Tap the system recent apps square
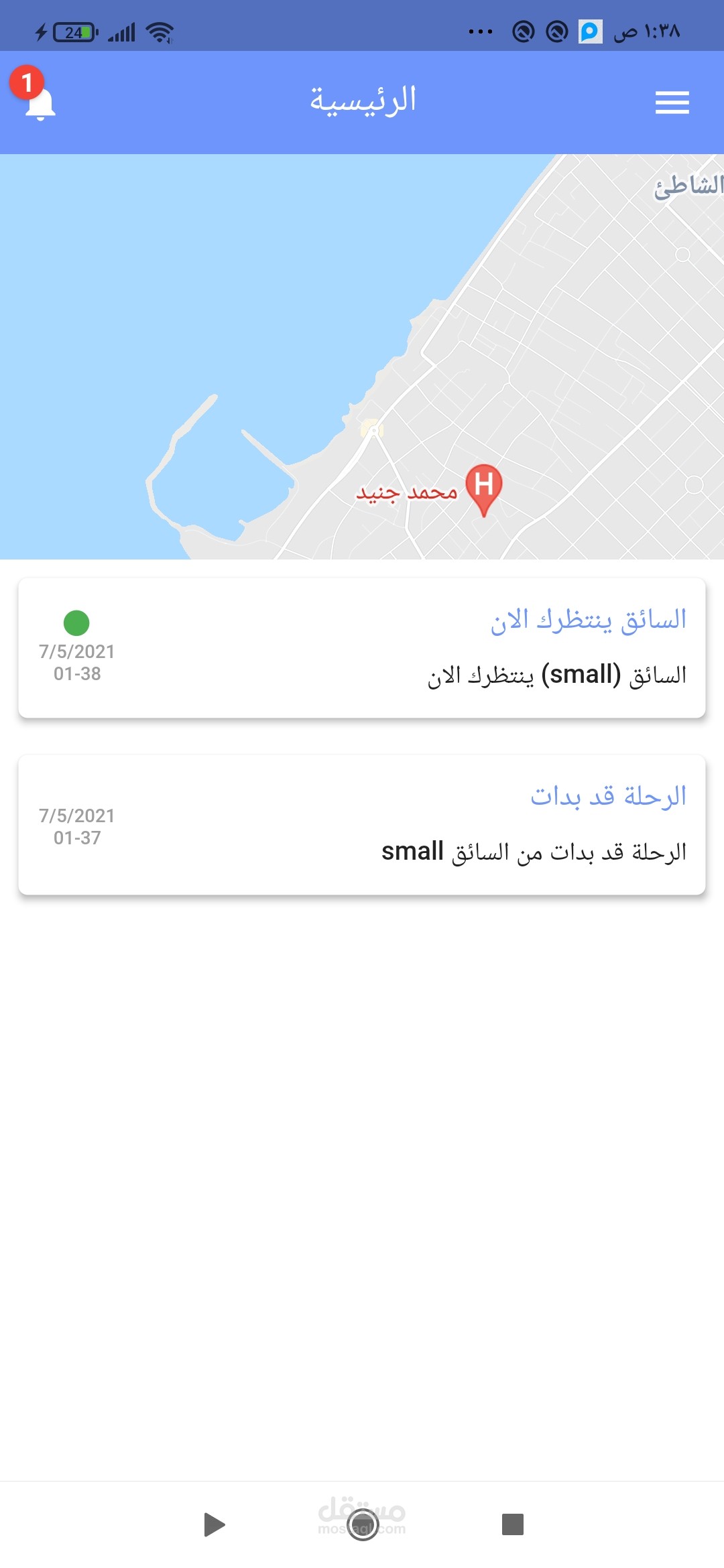 coord(513,1524)
